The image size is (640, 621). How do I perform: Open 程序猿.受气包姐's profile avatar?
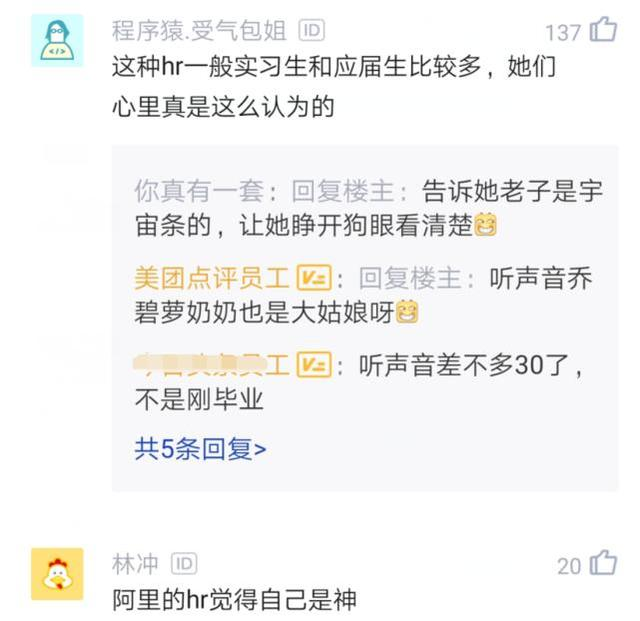(x=57, y=41)
